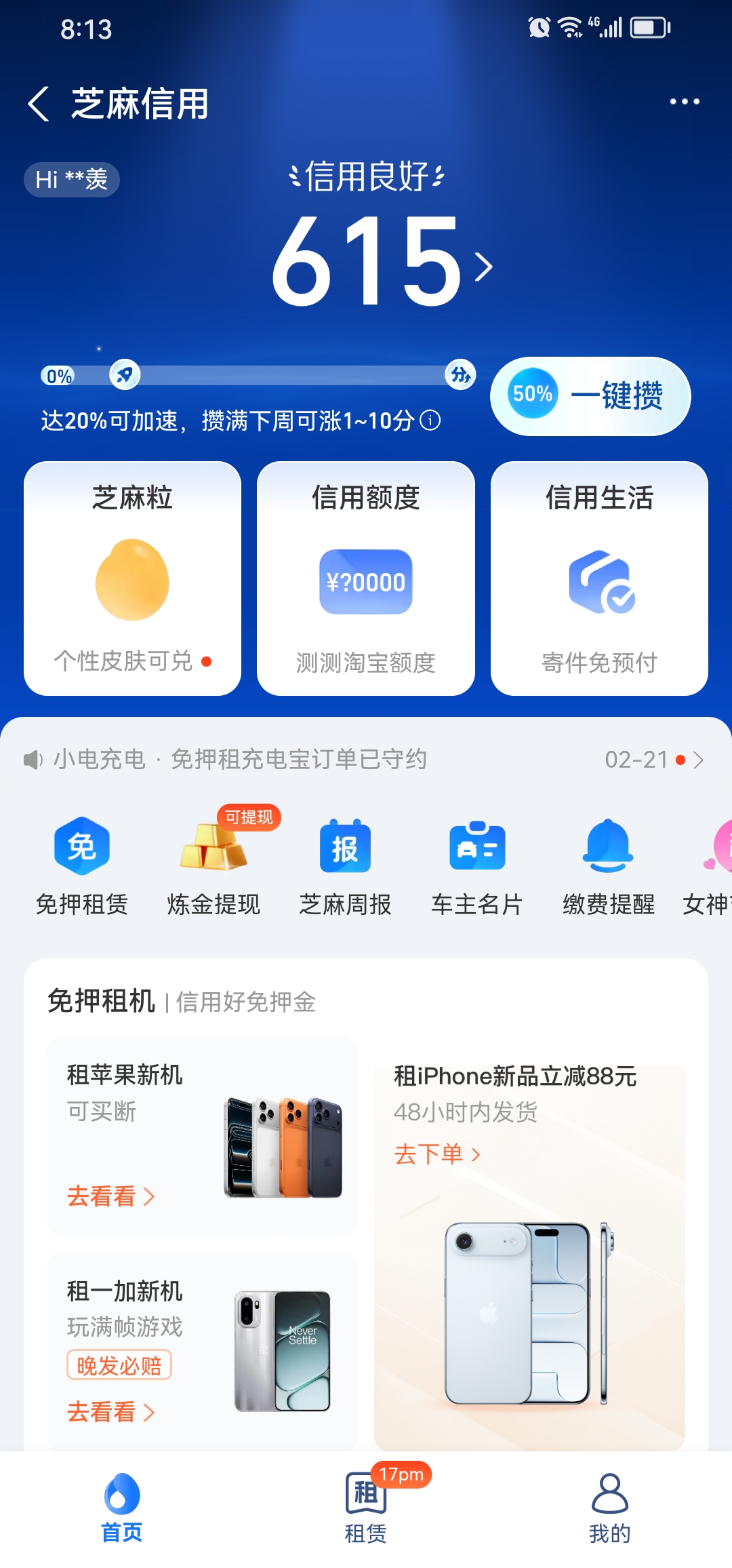Tap 去看看 on 租苹果新机 card
Image resolution: width=732 pixels, height=1568 pixels.
pos(110,1196)
